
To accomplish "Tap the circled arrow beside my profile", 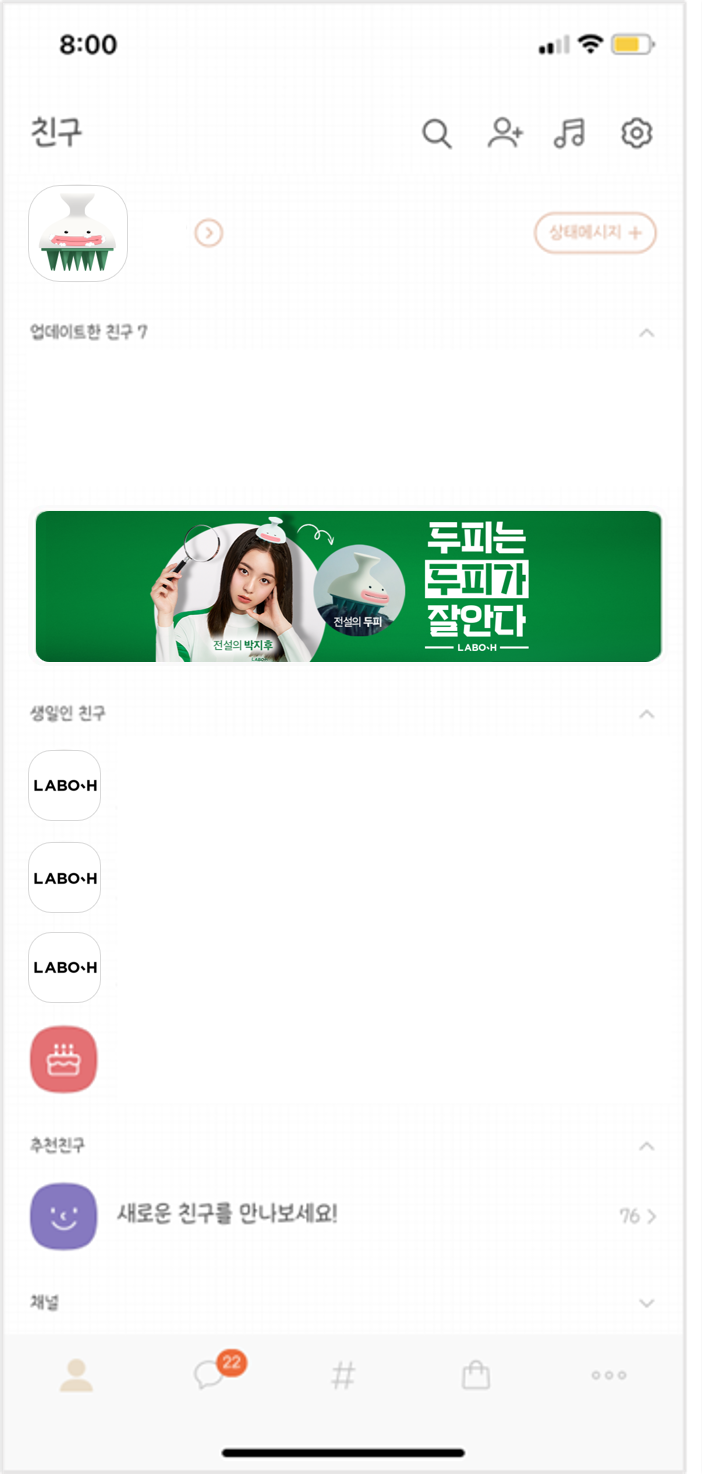I will tap(208, 233).
